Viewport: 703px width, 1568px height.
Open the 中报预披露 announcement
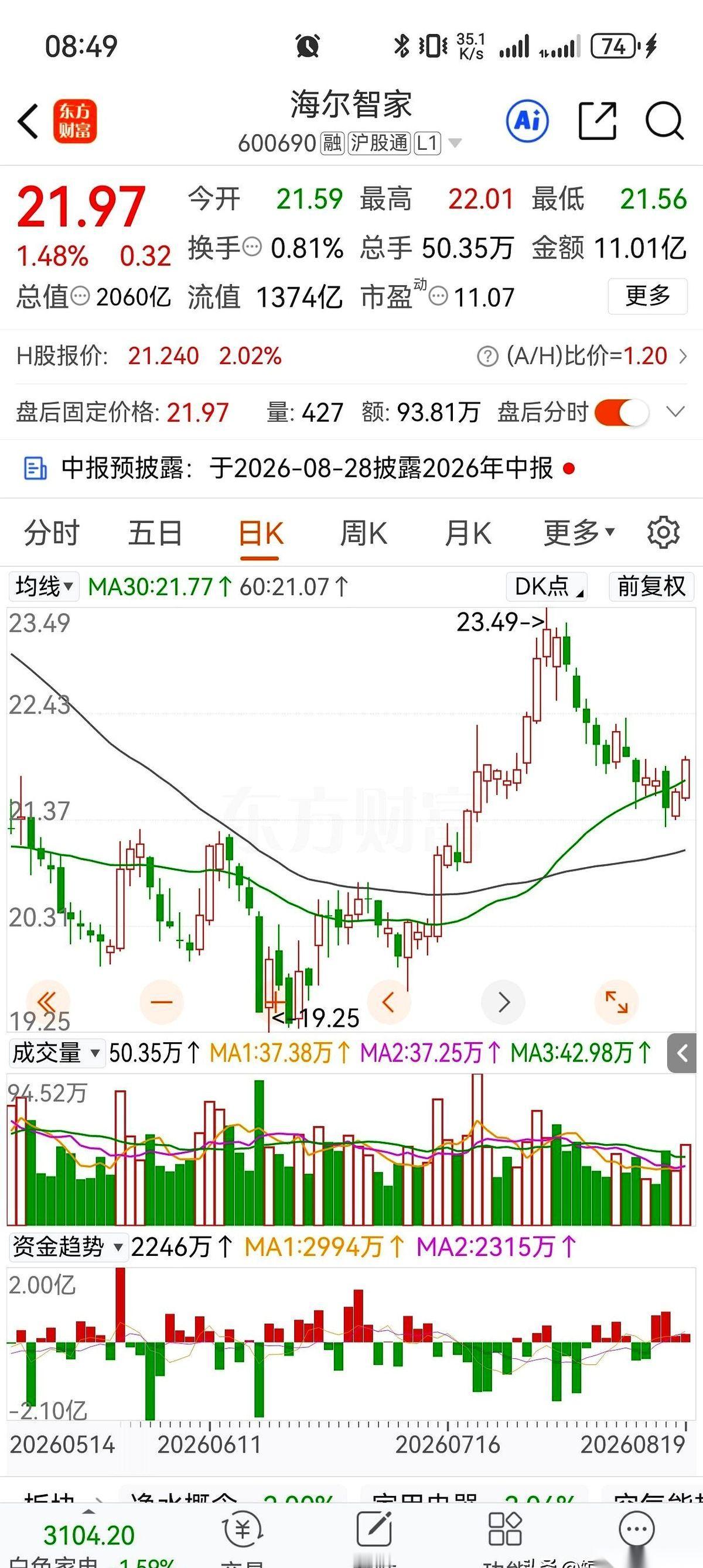click(299, 468)
